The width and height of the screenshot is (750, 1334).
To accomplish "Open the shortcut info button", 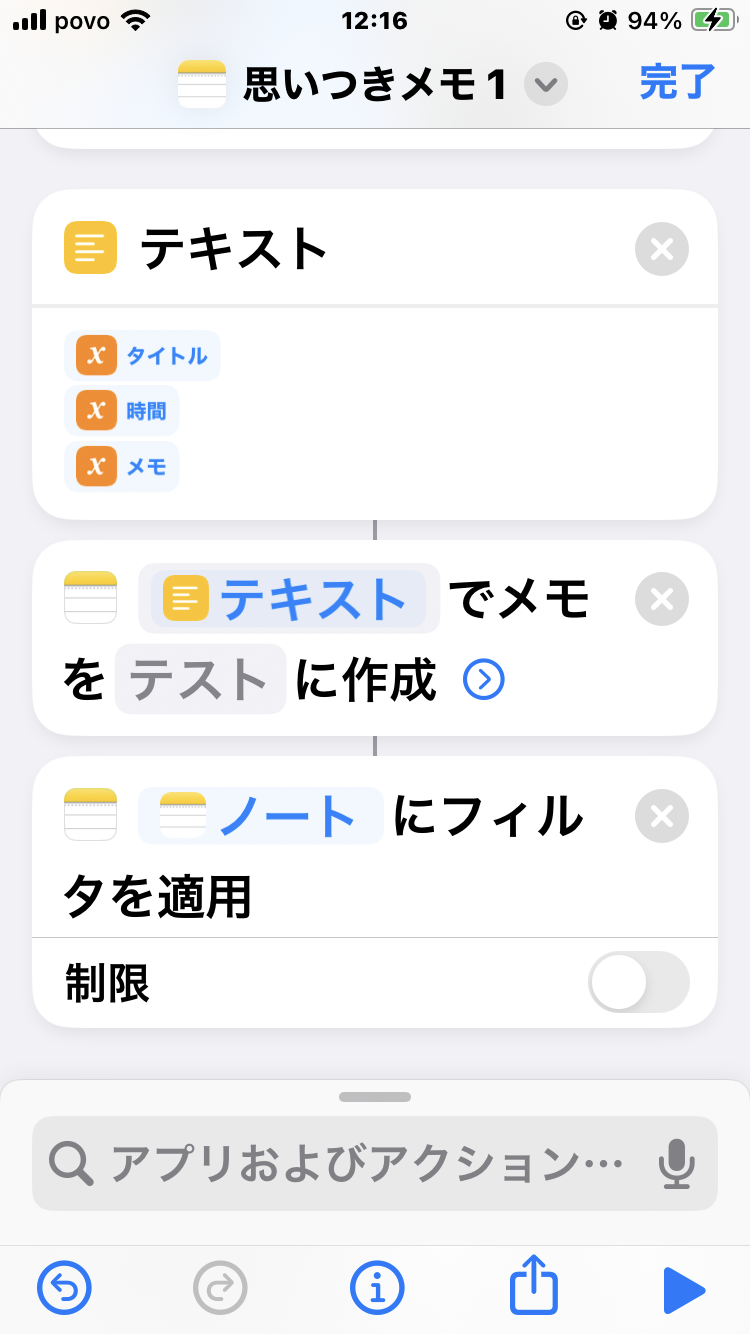I will point(377,1288).
